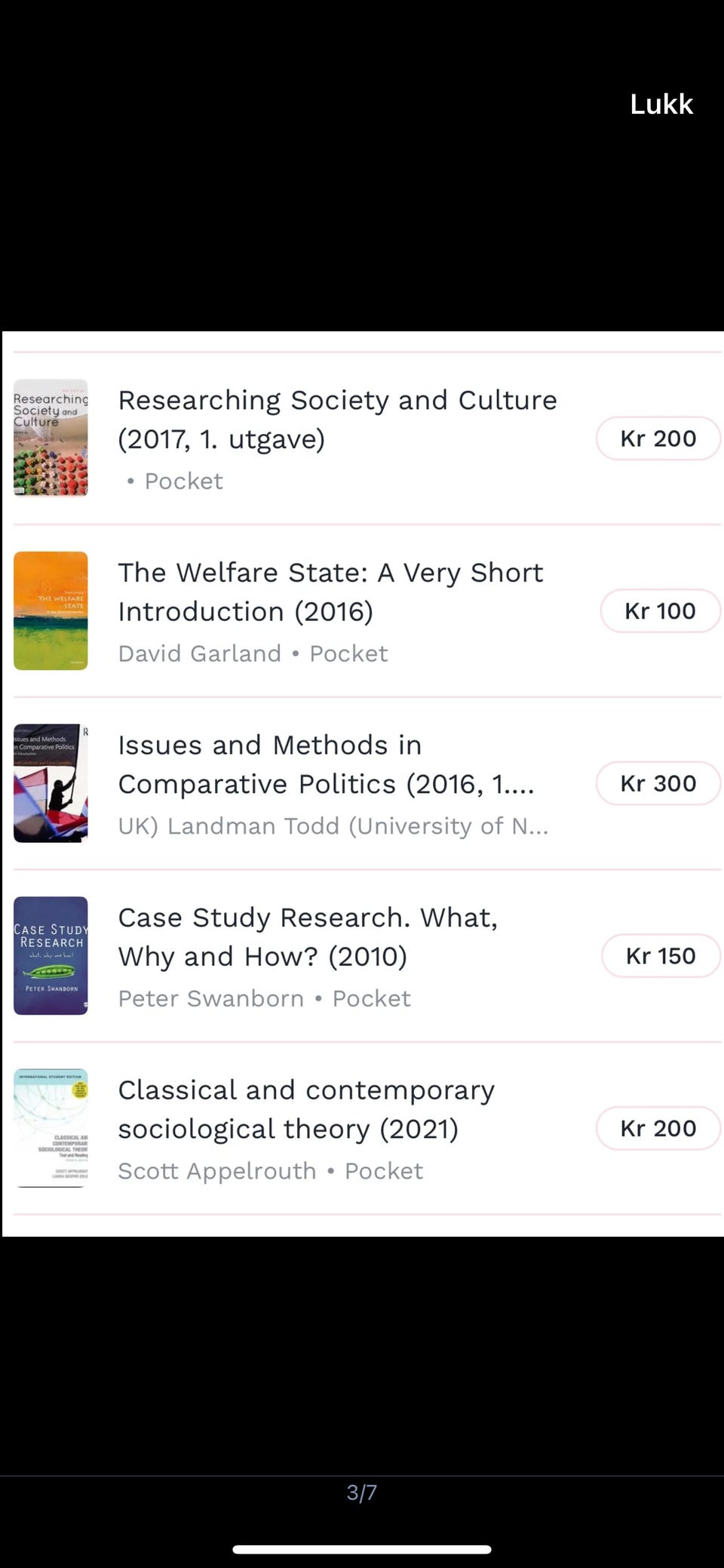Close the image viewer with Lukk

(x=661, y=104)
